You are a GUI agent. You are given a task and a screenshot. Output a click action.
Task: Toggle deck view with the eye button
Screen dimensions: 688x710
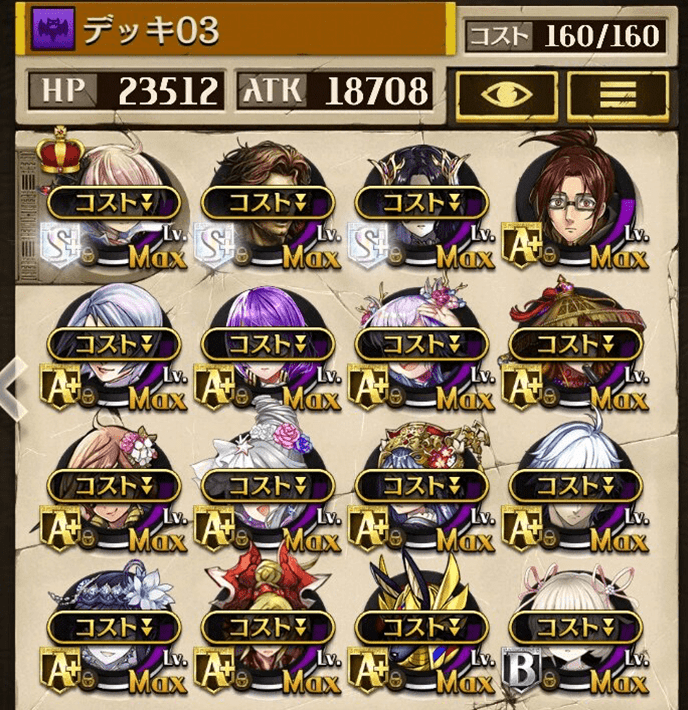pyautogui.click(x=506, y=94)
